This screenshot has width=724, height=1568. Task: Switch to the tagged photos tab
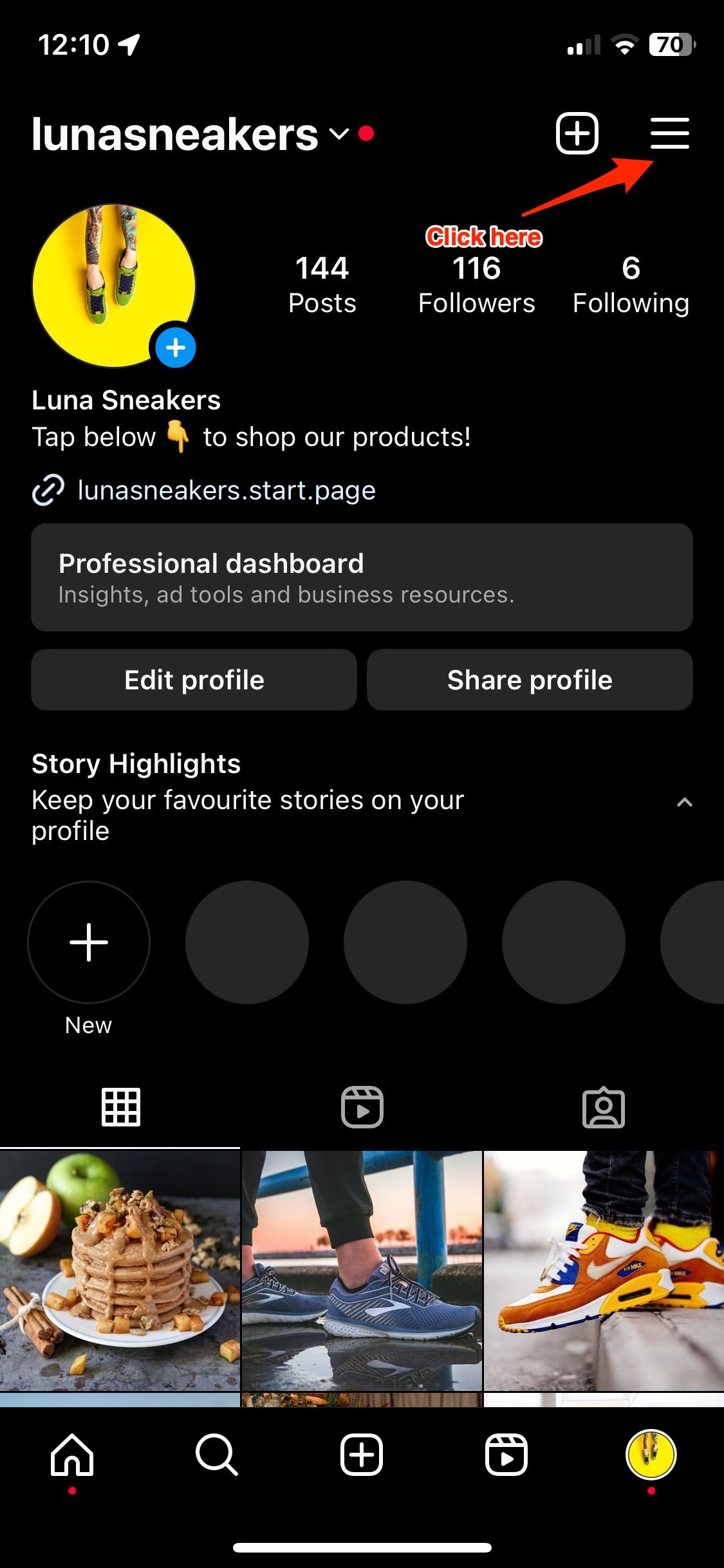[603, 1107]
